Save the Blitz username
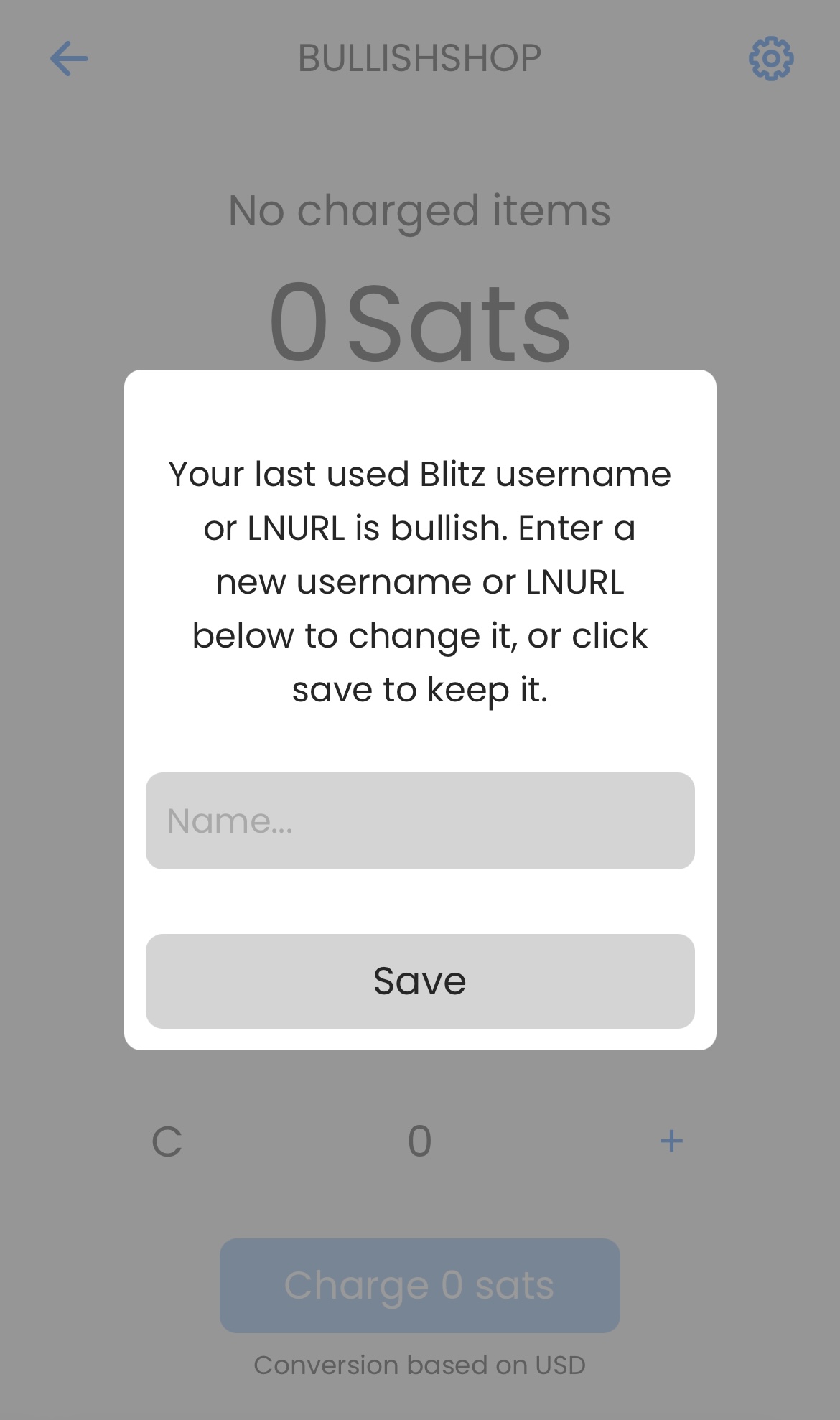Screen dimensions: 840x1420 click(420, 981)
